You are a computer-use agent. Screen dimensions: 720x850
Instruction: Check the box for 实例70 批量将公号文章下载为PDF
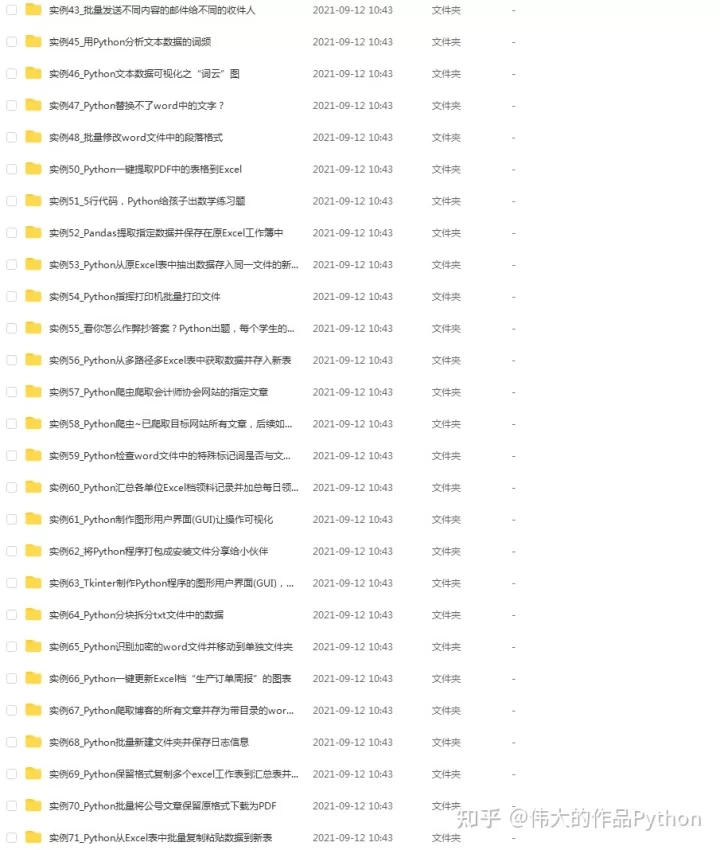[12, 806]
